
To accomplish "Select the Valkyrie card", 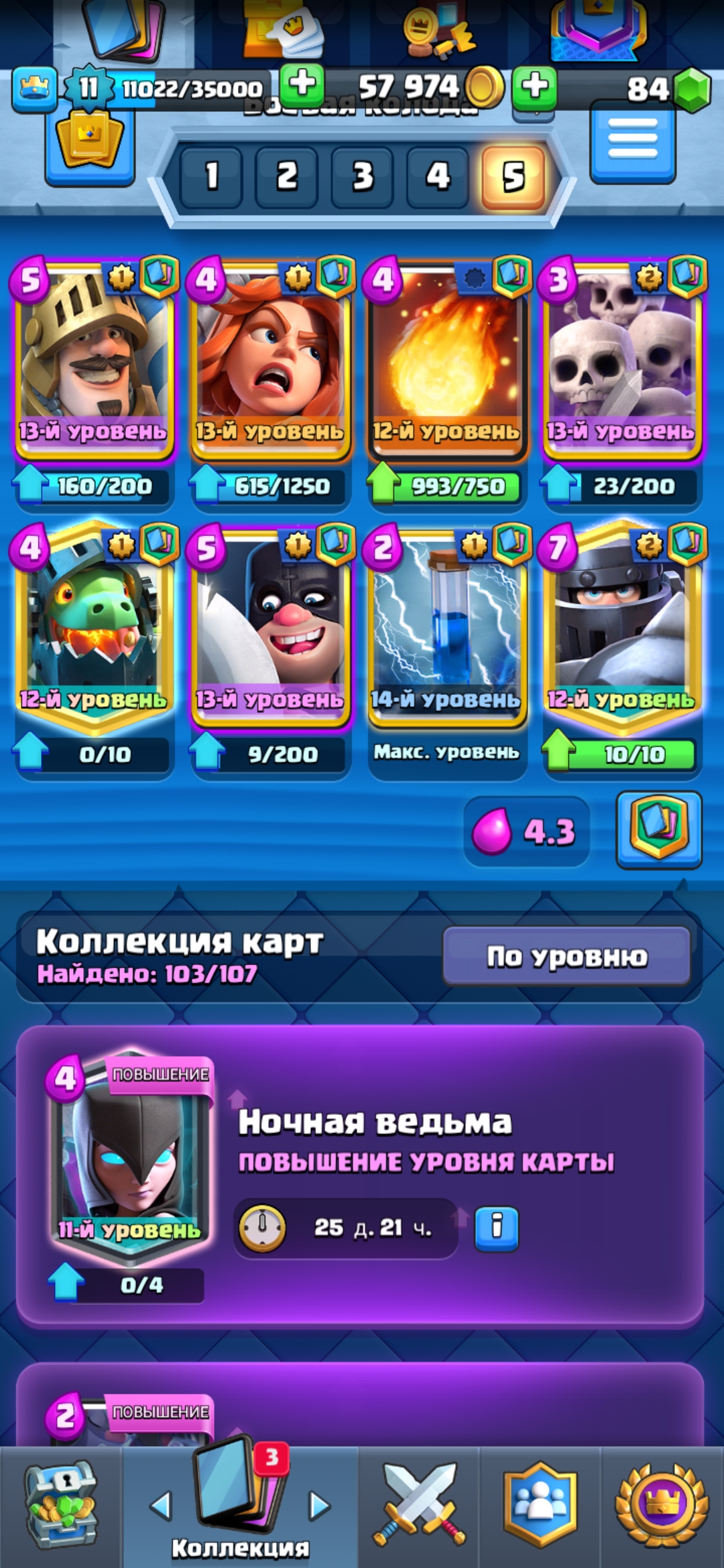I will tap(270, 358).
